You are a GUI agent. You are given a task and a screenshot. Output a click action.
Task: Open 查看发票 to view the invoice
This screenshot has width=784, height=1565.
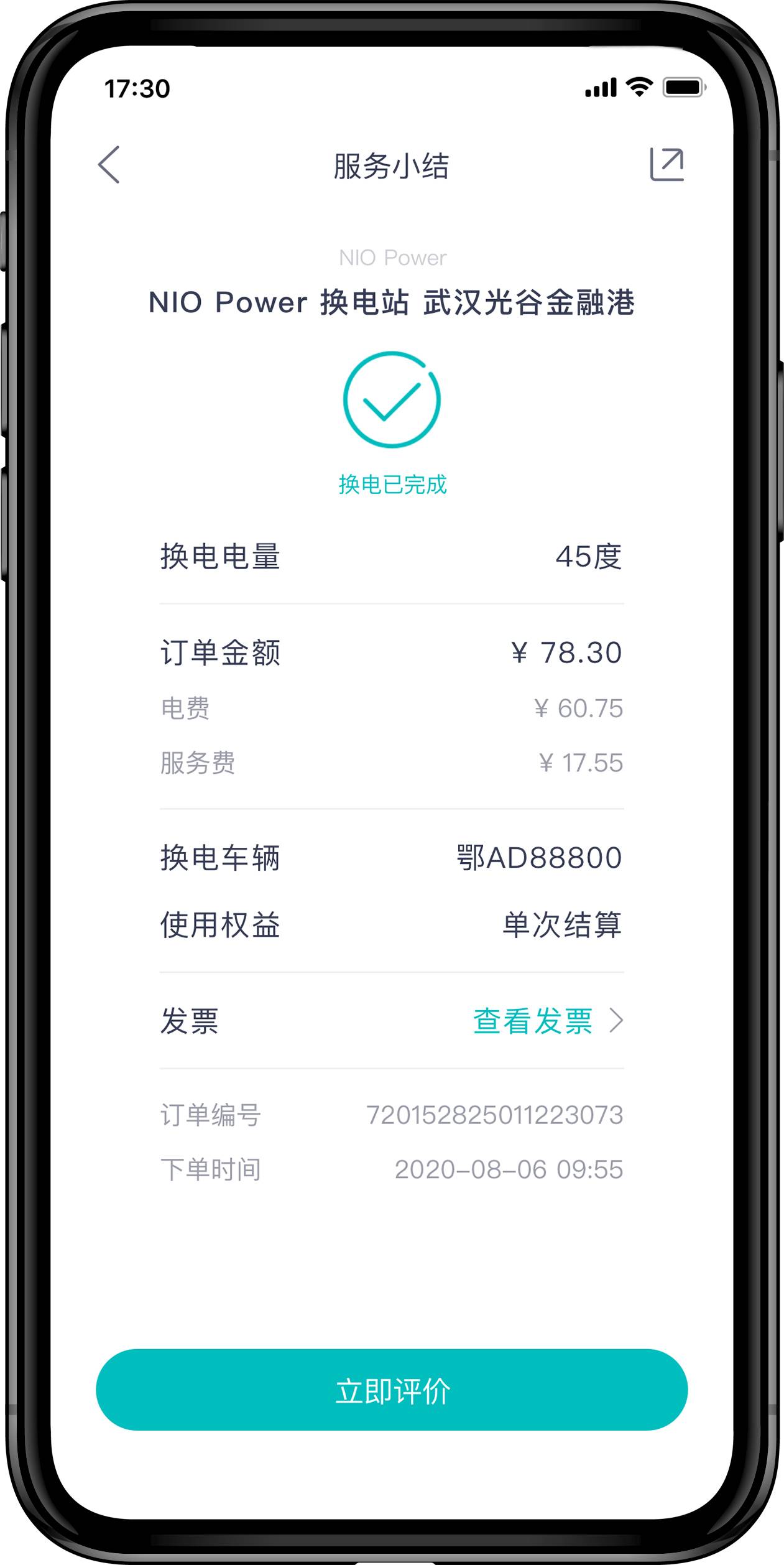548,1021
